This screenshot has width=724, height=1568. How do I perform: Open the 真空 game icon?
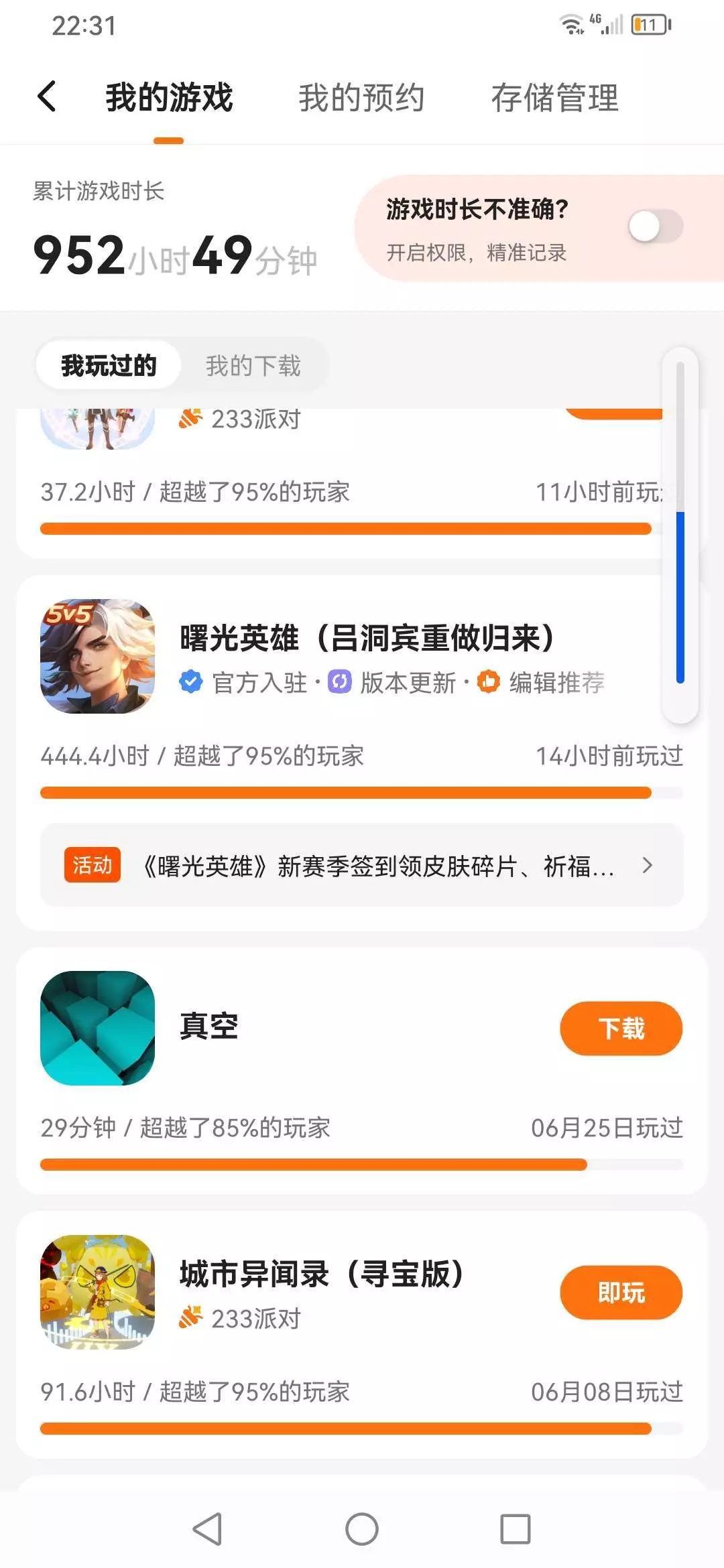pos(98,1028)
